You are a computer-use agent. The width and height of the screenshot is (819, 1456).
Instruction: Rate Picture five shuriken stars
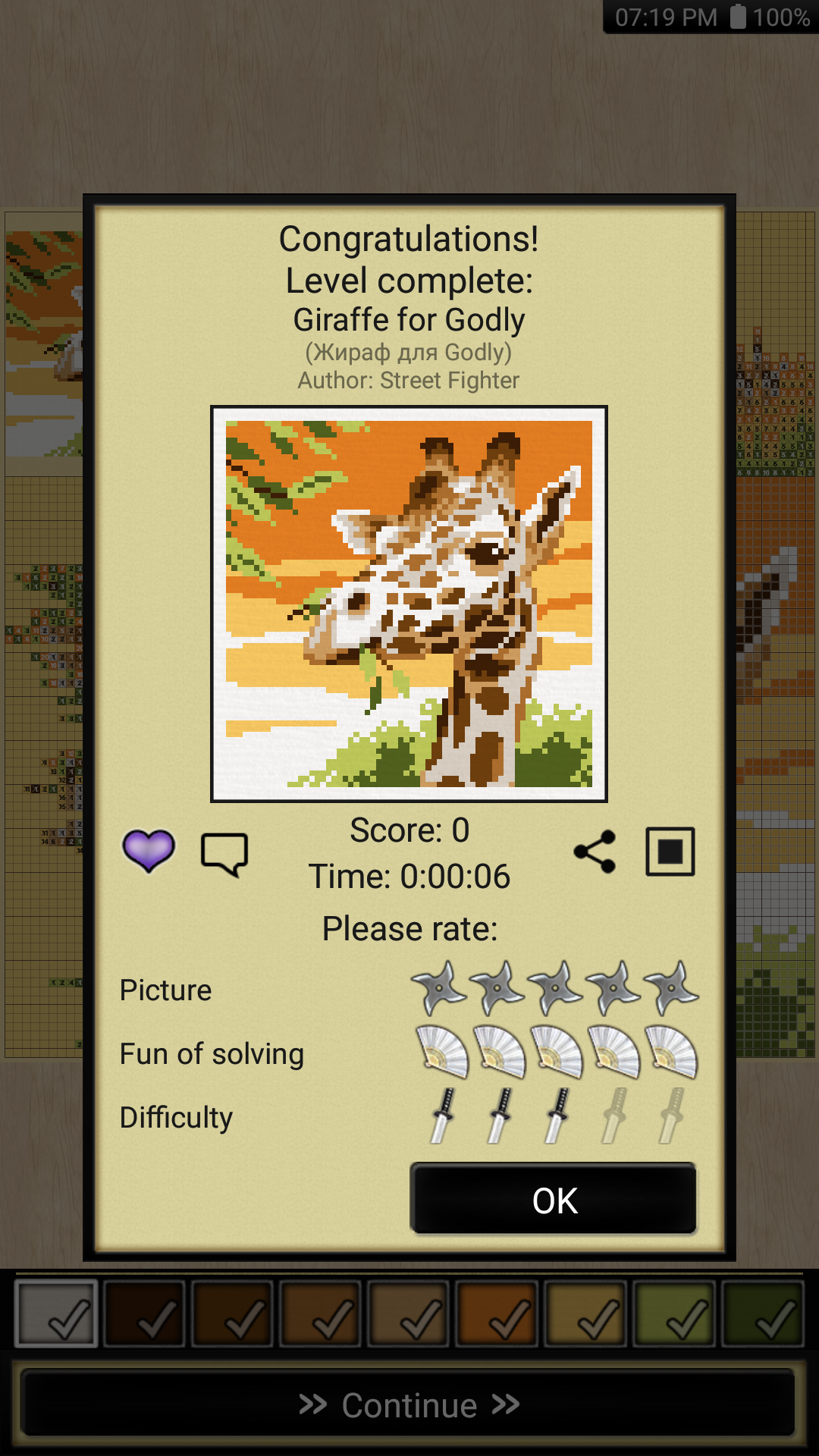[671, 988]
